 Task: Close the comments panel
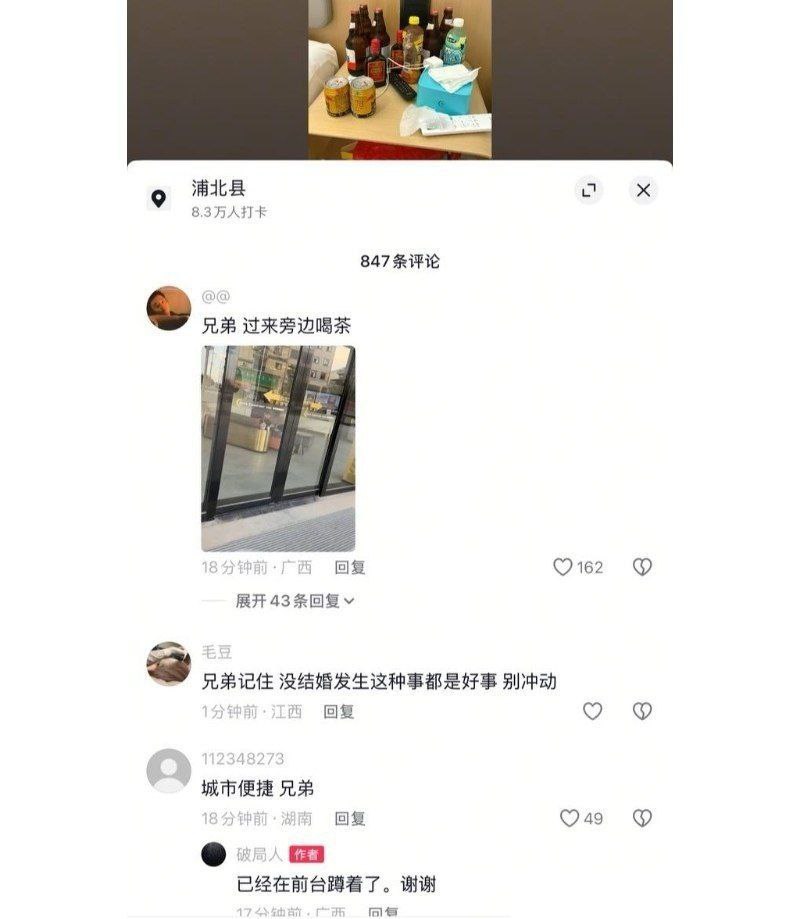[643, 190]
